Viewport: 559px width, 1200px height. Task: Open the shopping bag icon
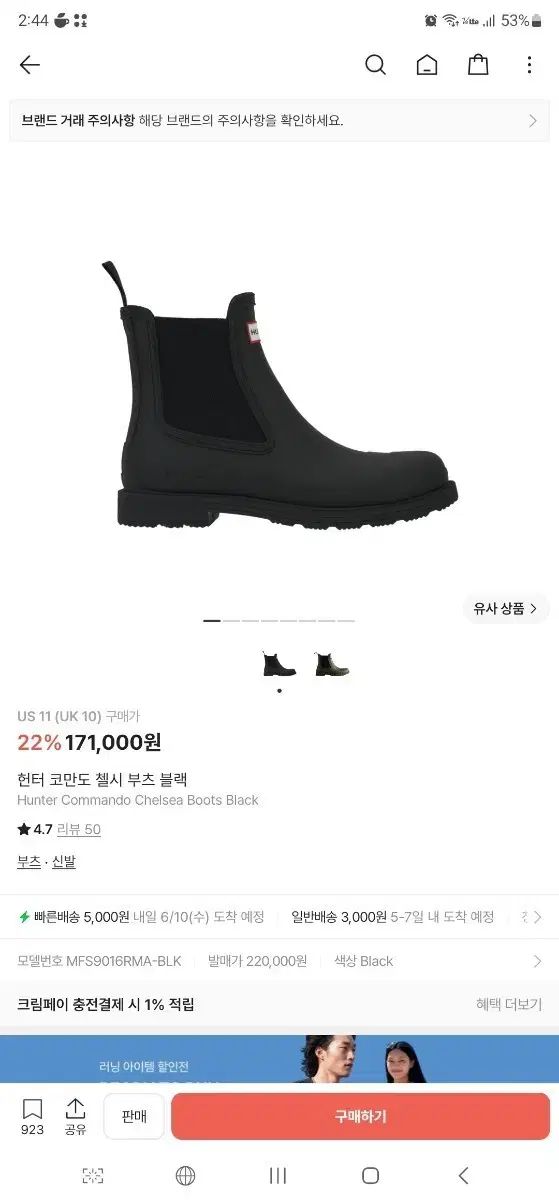tap(479, 65)
